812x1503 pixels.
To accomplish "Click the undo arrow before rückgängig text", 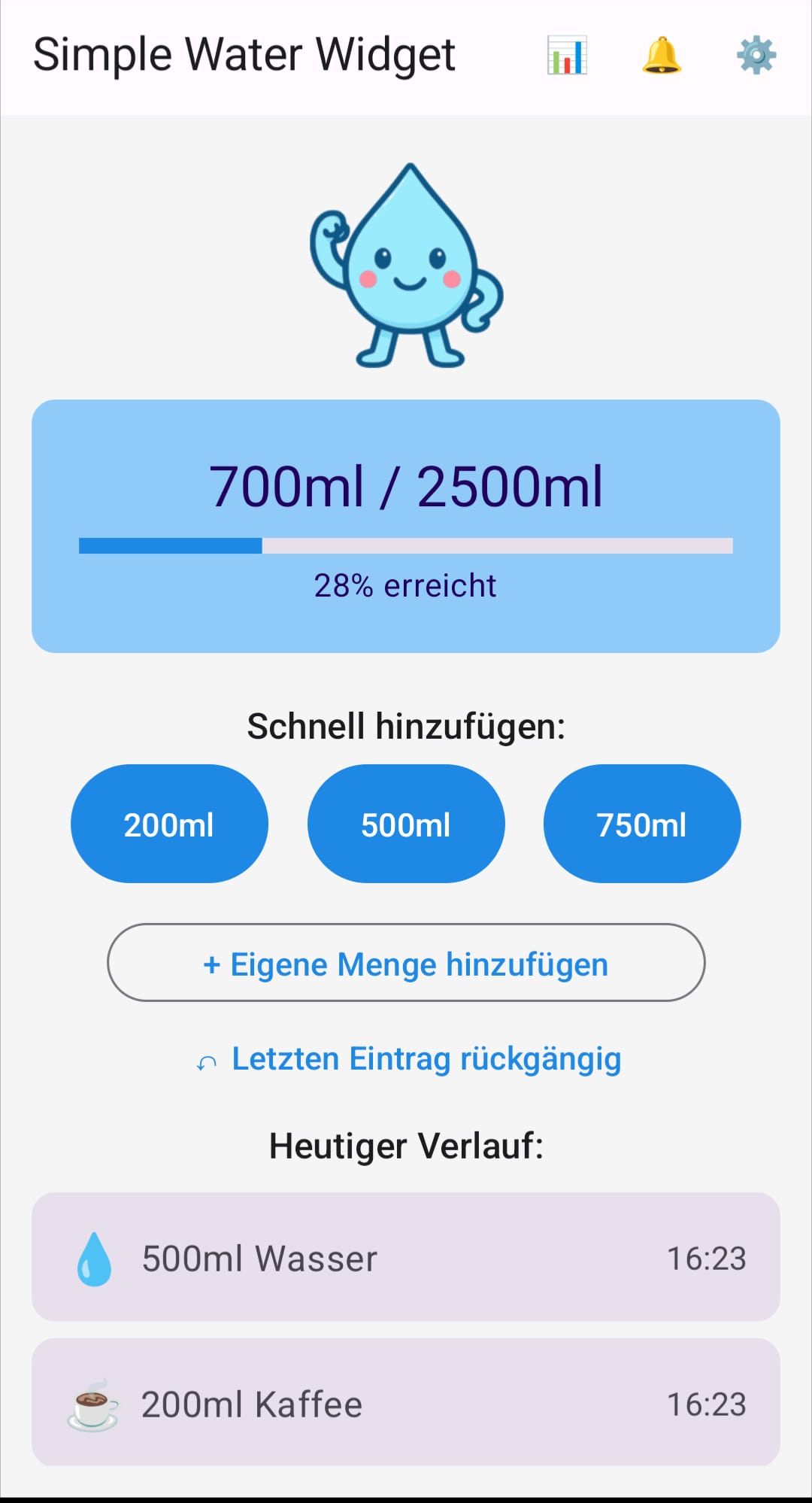I will click(206, 1059).
